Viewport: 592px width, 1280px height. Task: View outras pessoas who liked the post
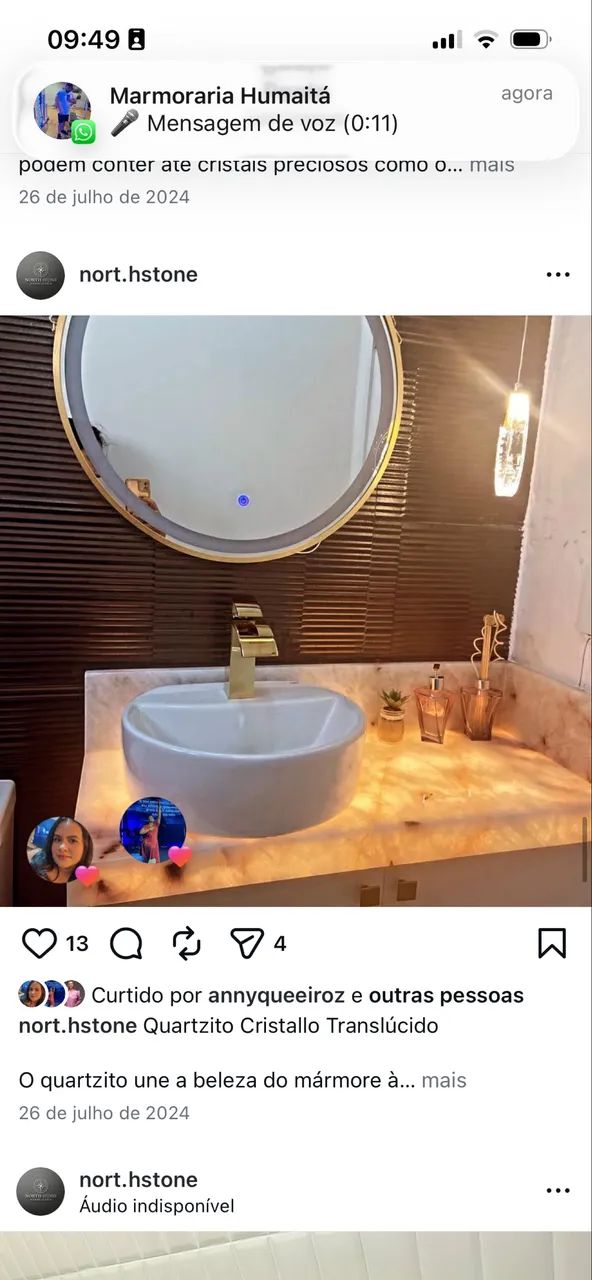click(x=446, y=995)
